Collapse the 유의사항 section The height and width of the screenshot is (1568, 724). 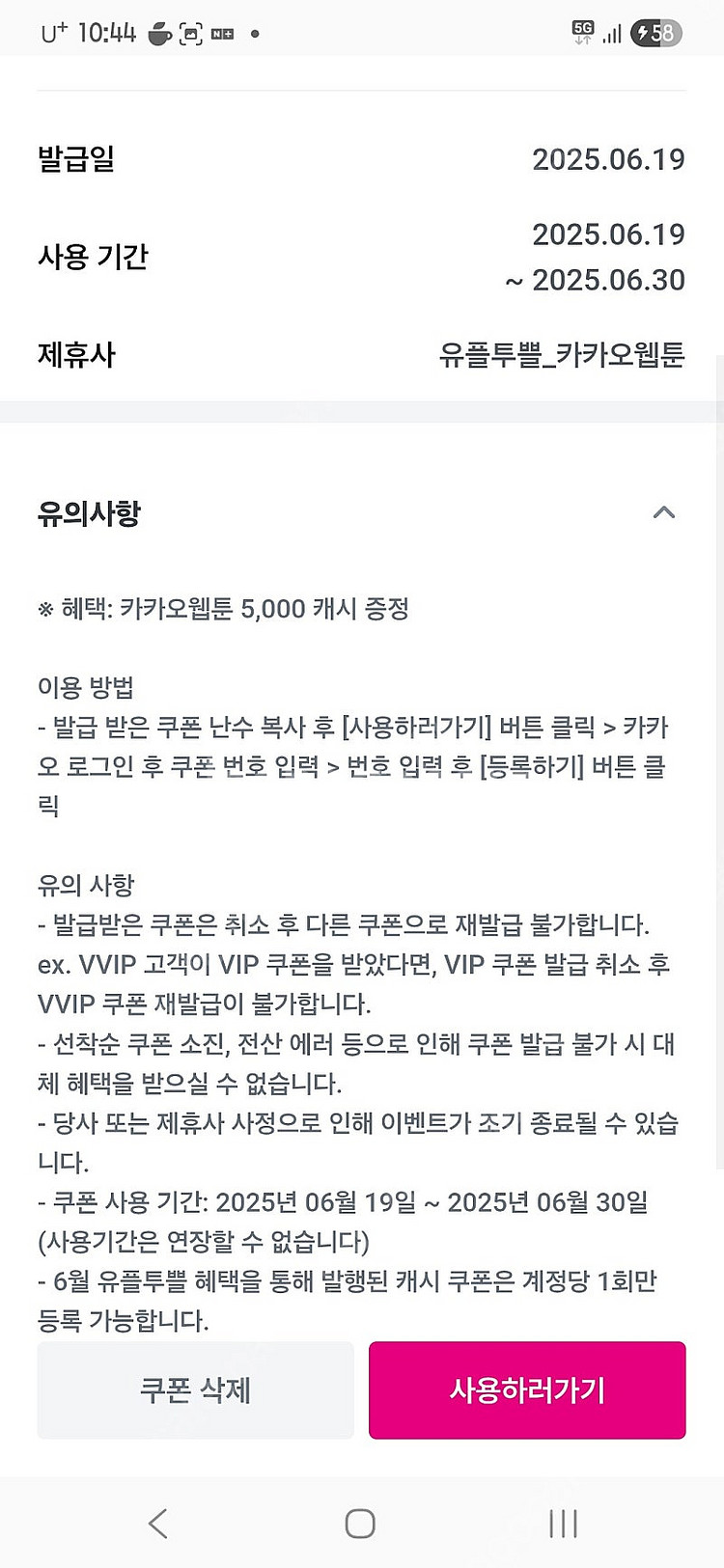point(663,512)
